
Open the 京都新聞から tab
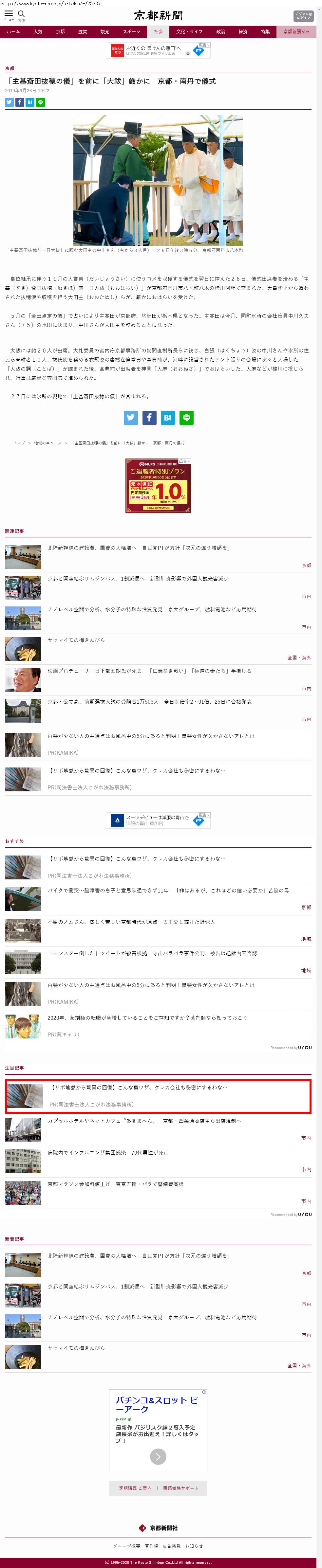click(296, 32)
